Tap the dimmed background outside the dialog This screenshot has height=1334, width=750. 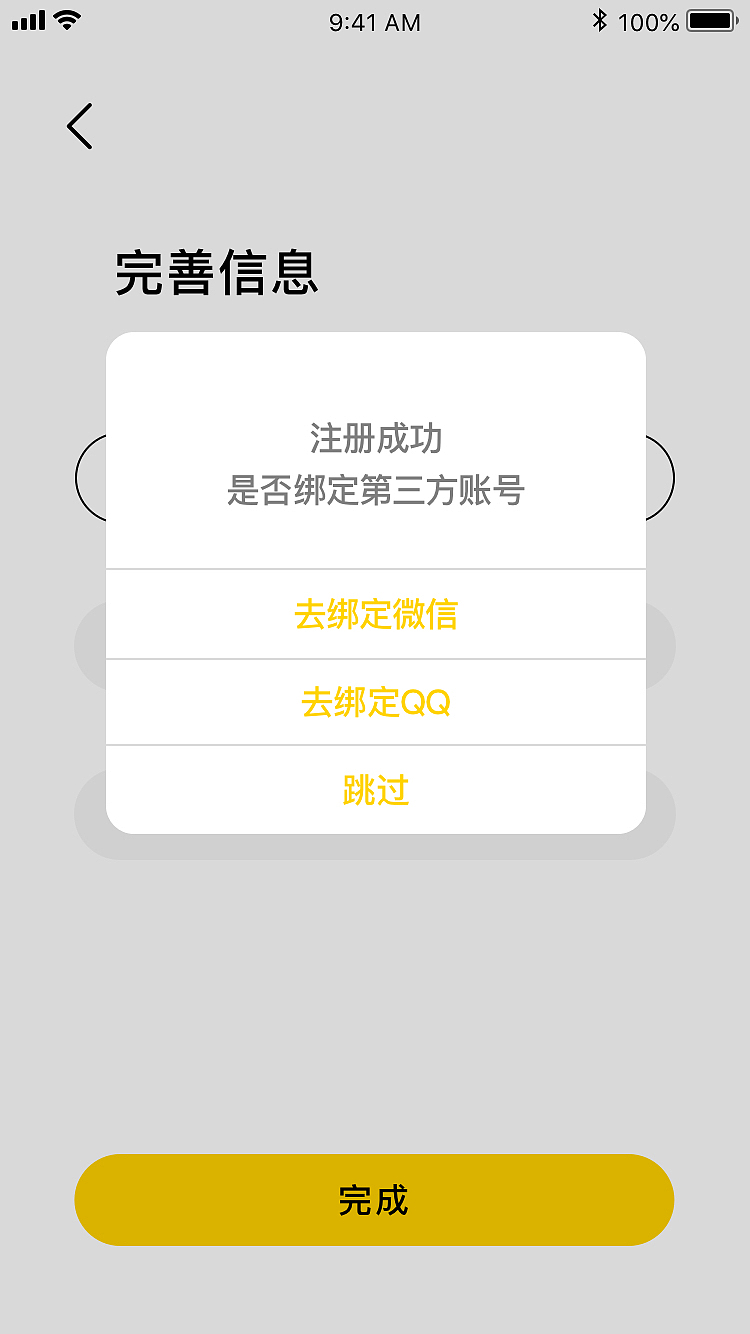pyautogui.click(x=375, y=1000)
